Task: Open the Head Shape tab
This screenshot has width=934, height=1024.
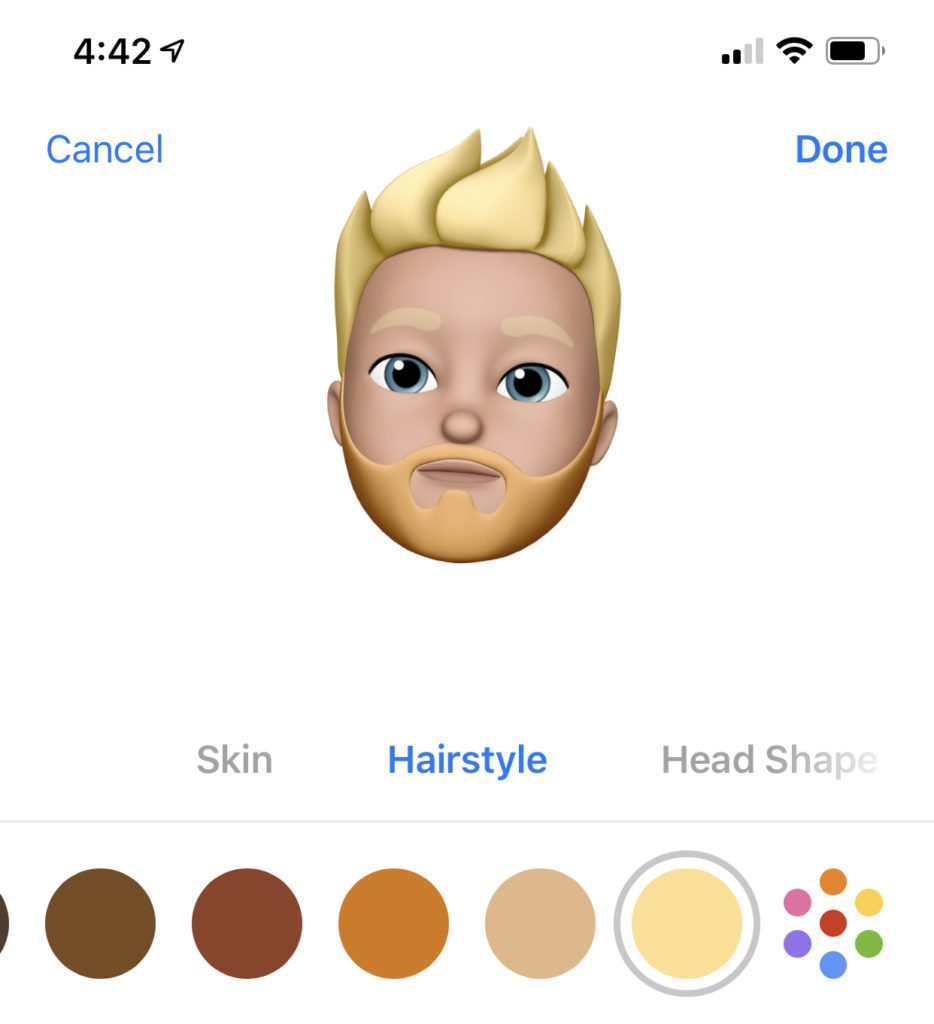Action: (x=768, y=760)
